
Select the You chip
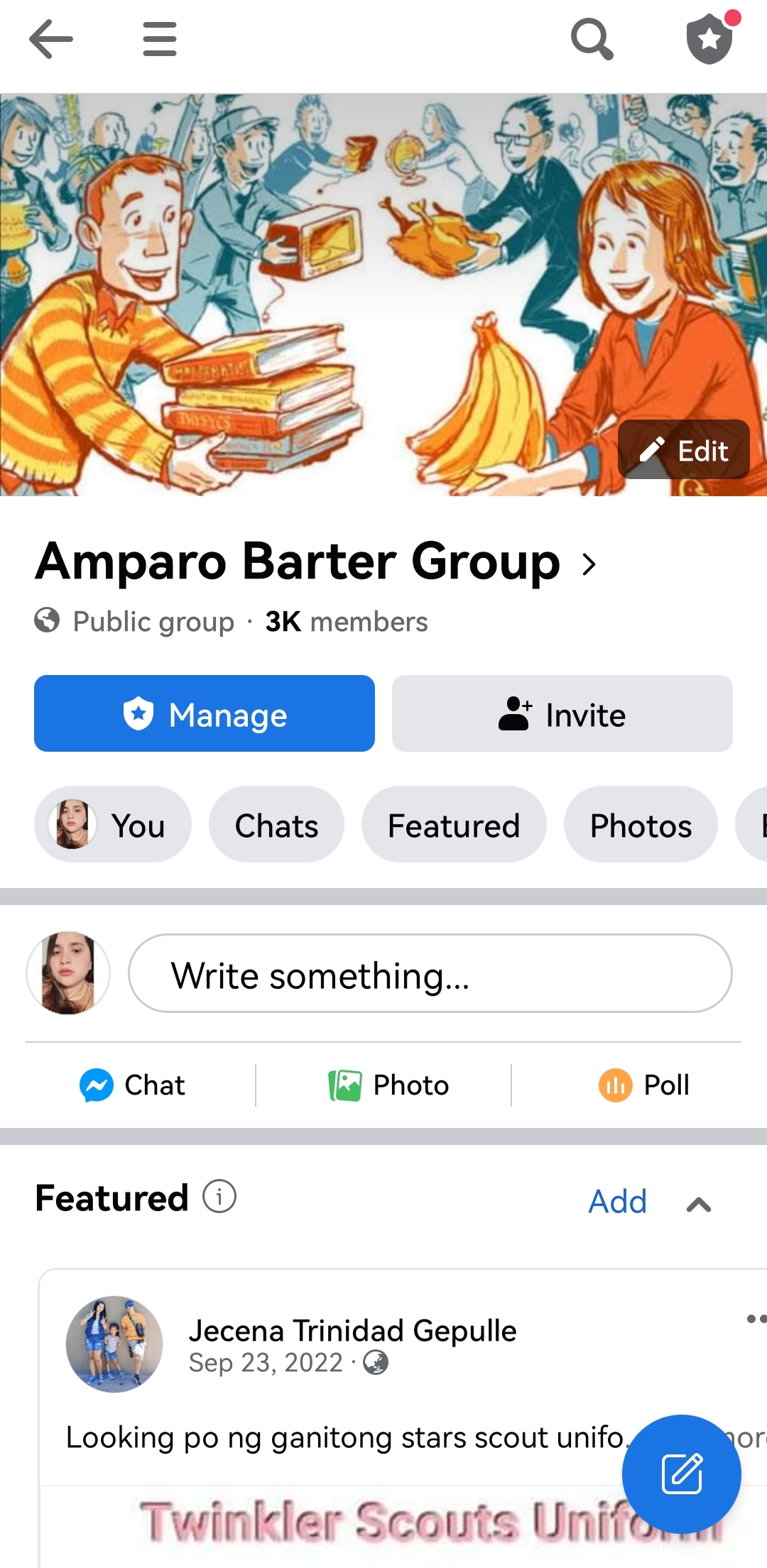113,825
